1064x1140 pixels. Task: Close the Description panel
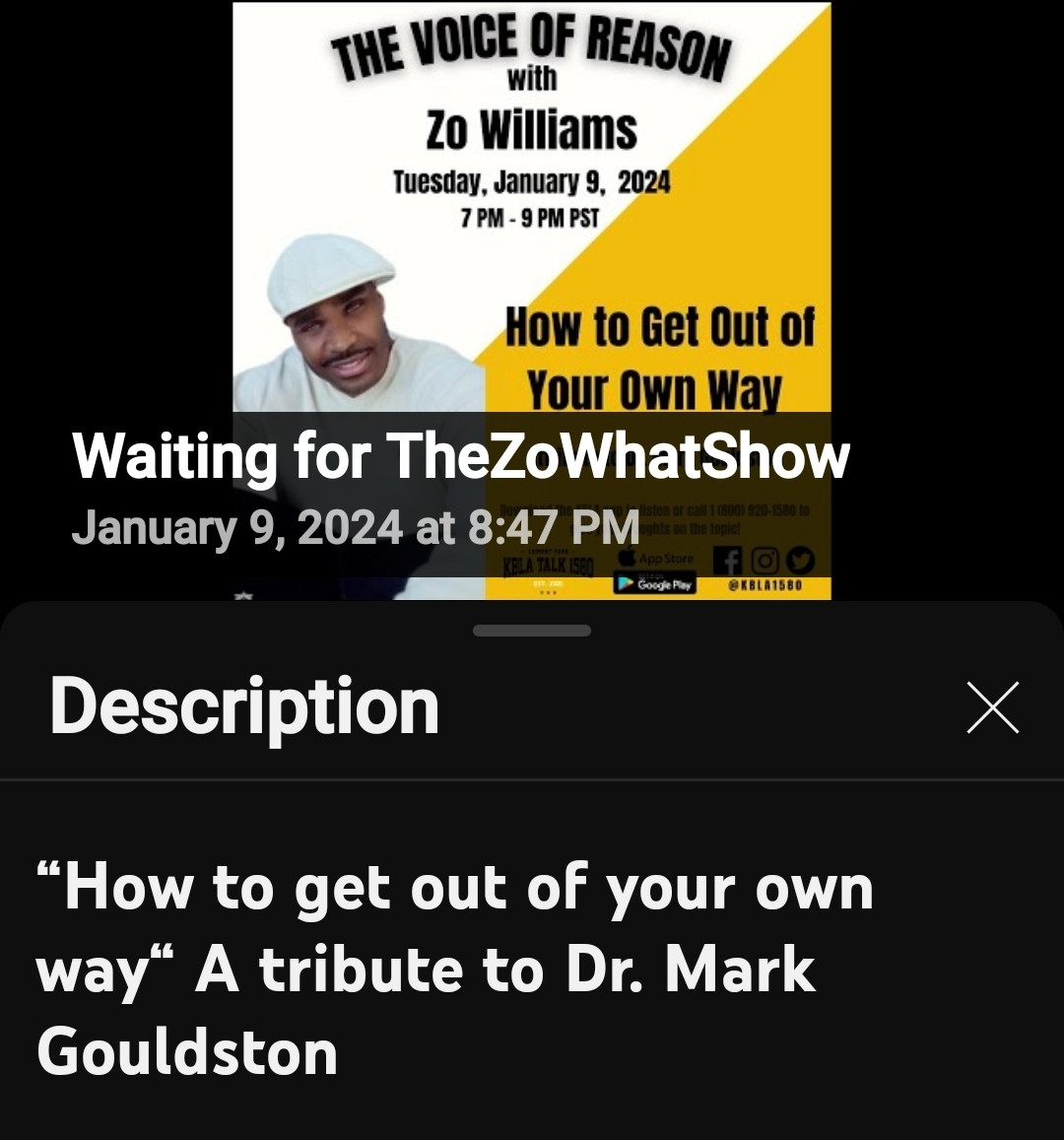coord(992,707)
